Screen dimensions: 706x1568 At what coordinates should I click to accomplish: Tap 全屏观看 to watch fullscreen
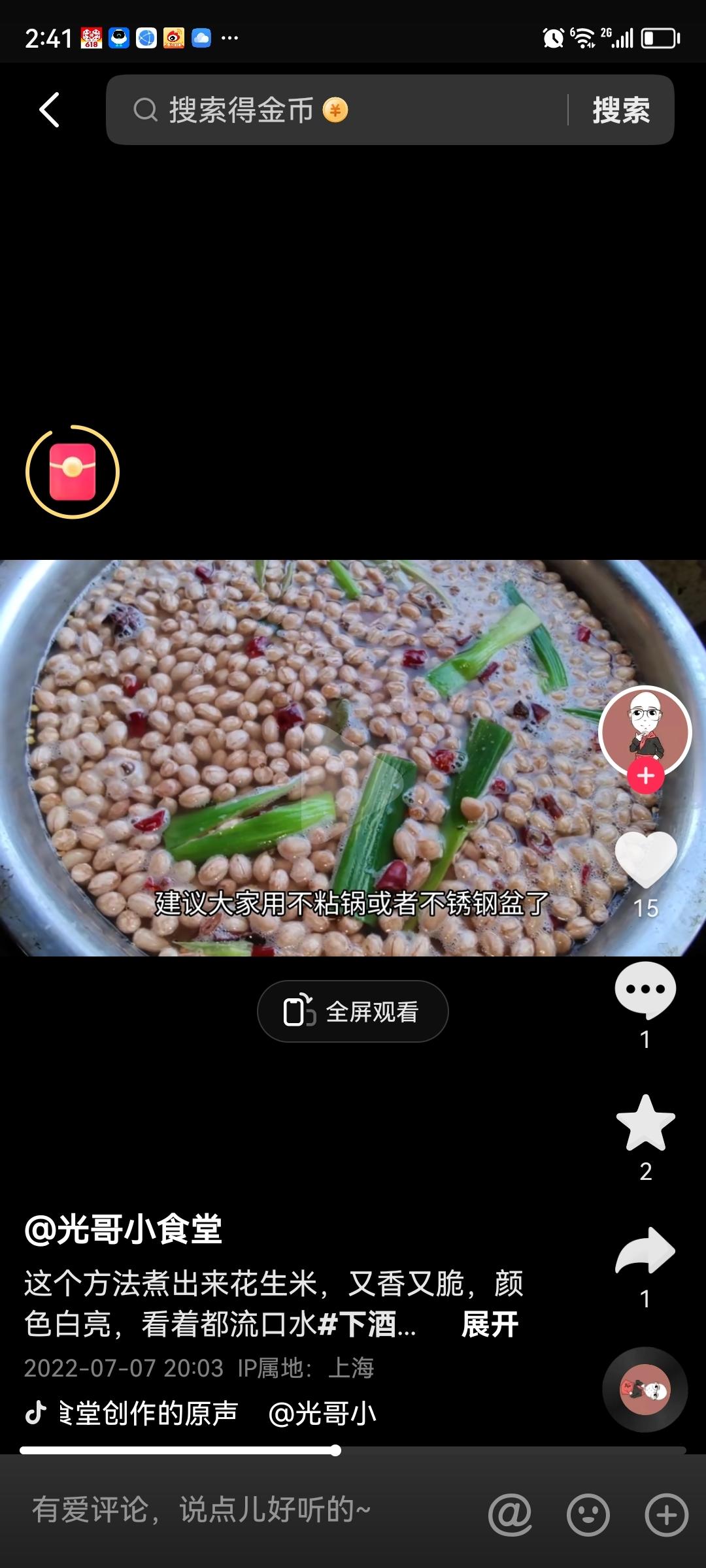pos(353,1010)
